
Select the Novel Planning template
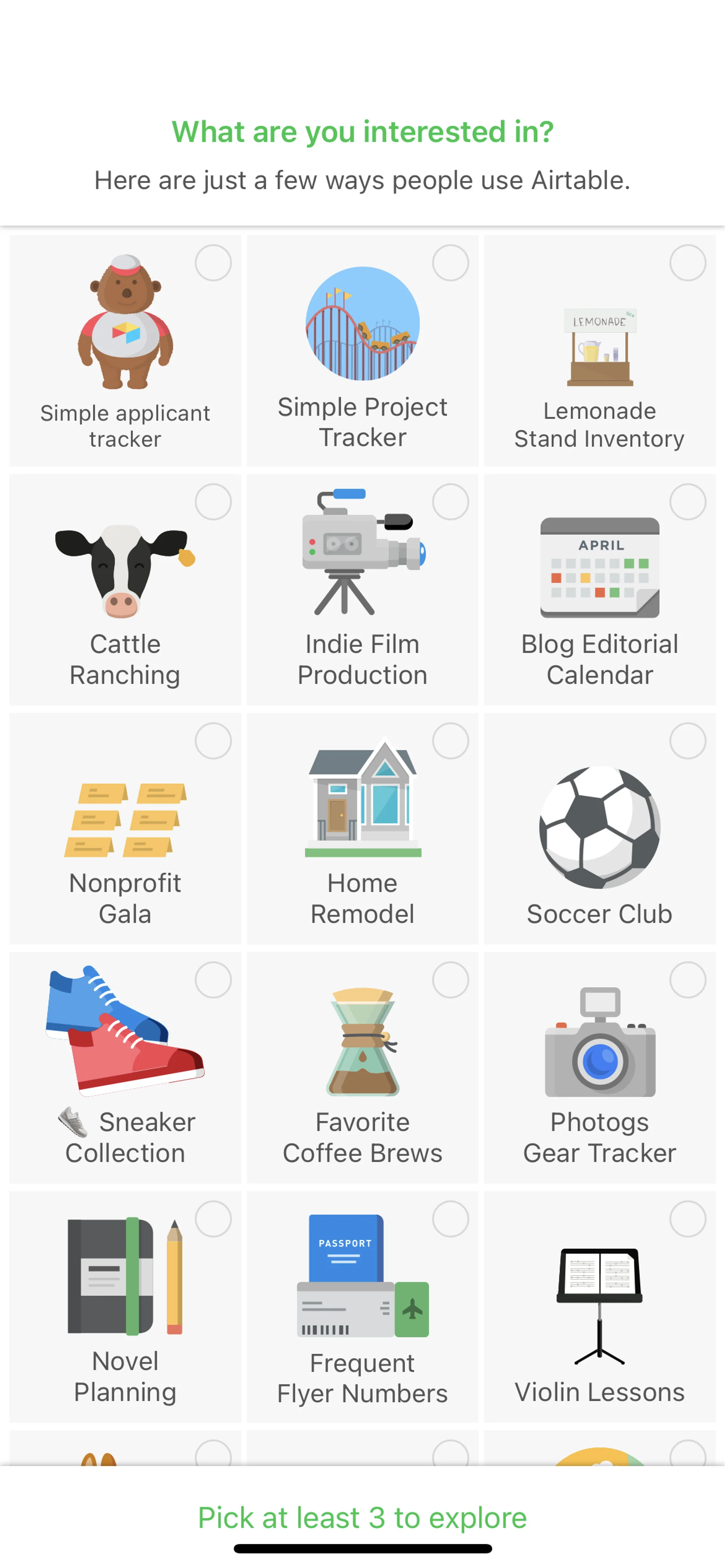(125, 1306)
